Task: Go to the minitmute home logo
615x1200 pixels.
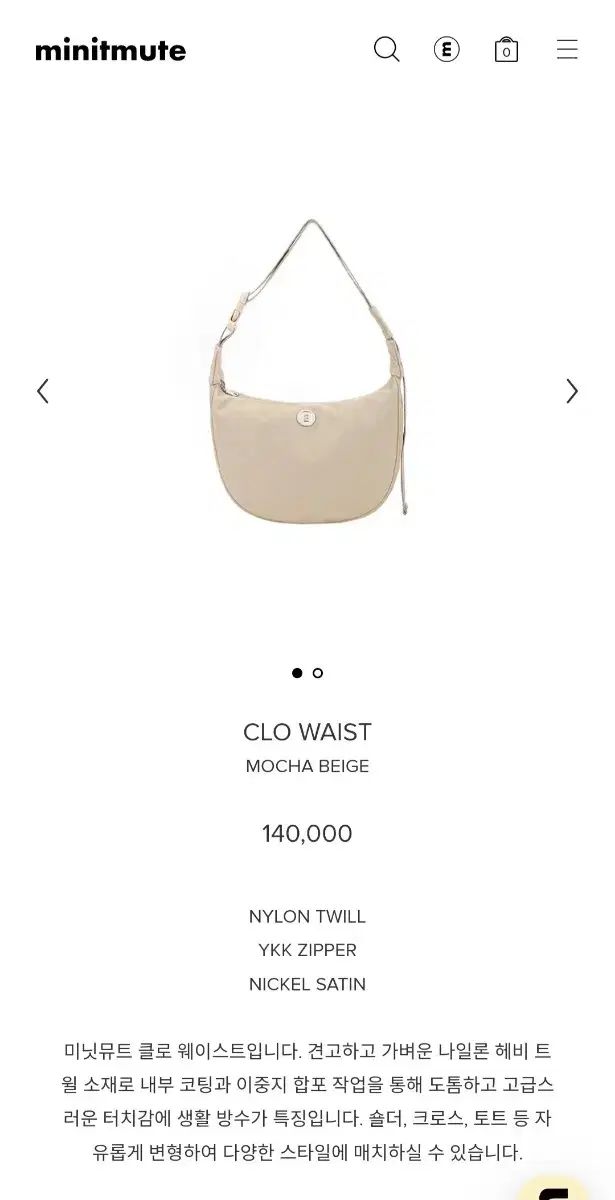Action: [110, 50]
